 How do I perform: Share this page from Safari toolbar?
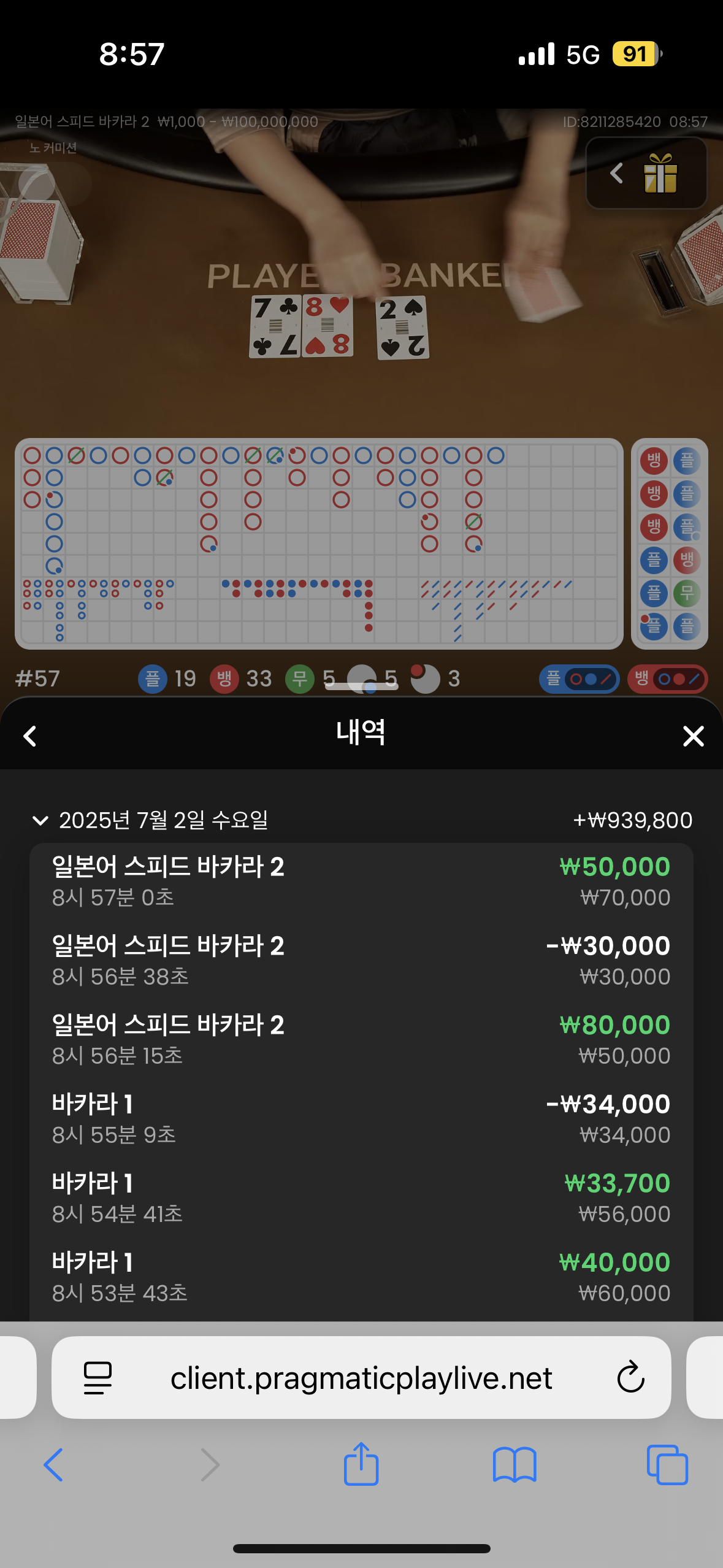(361, 1464)
